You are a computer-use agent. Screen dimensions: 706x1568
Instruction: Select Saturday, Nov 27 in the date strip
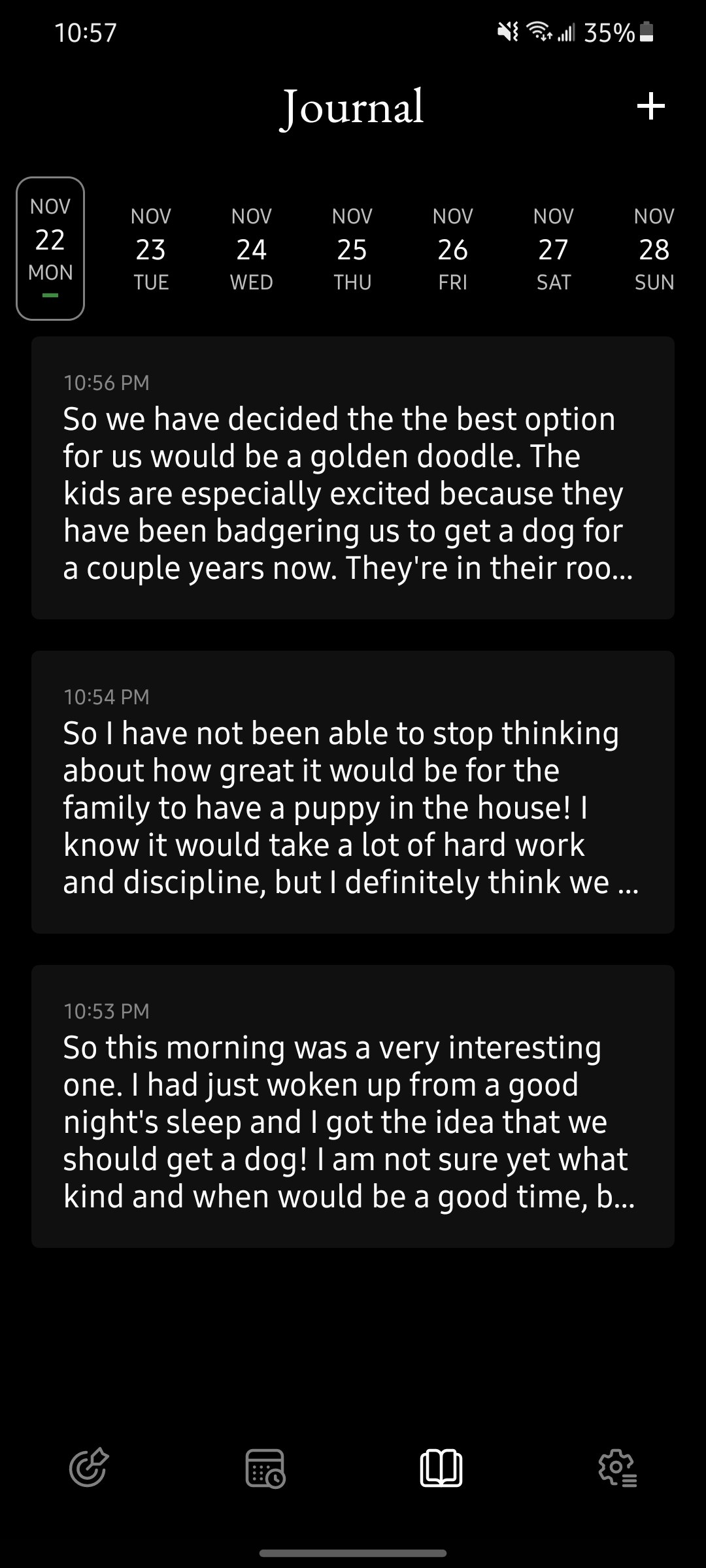[x=554, y=249]
